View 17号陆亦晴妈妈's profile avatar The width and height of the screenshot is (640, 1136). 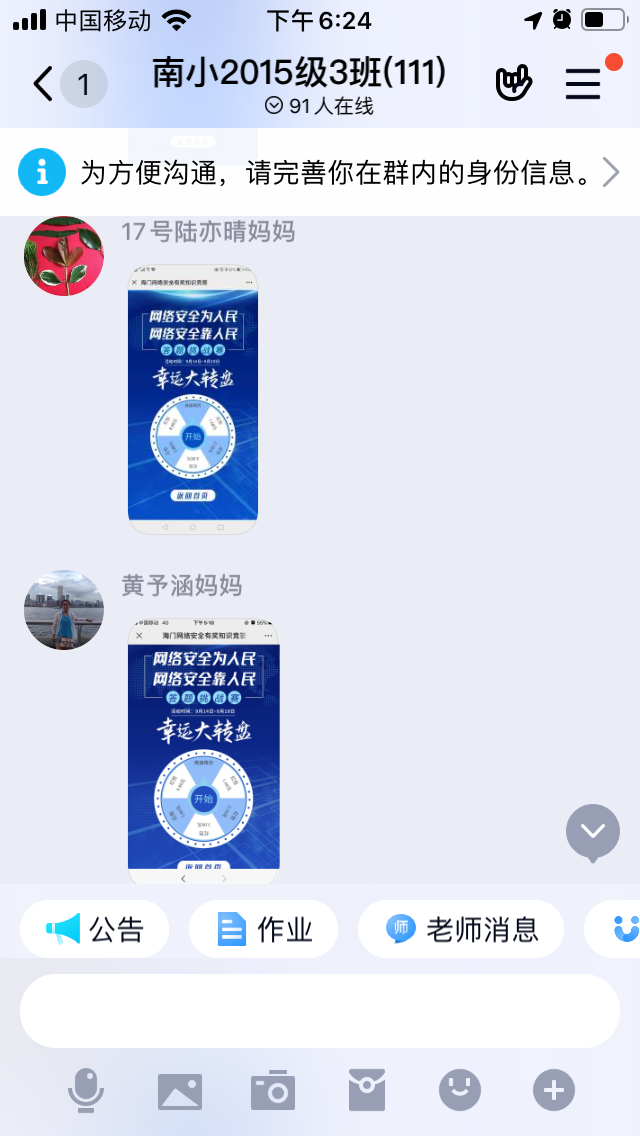click(64, 256)
